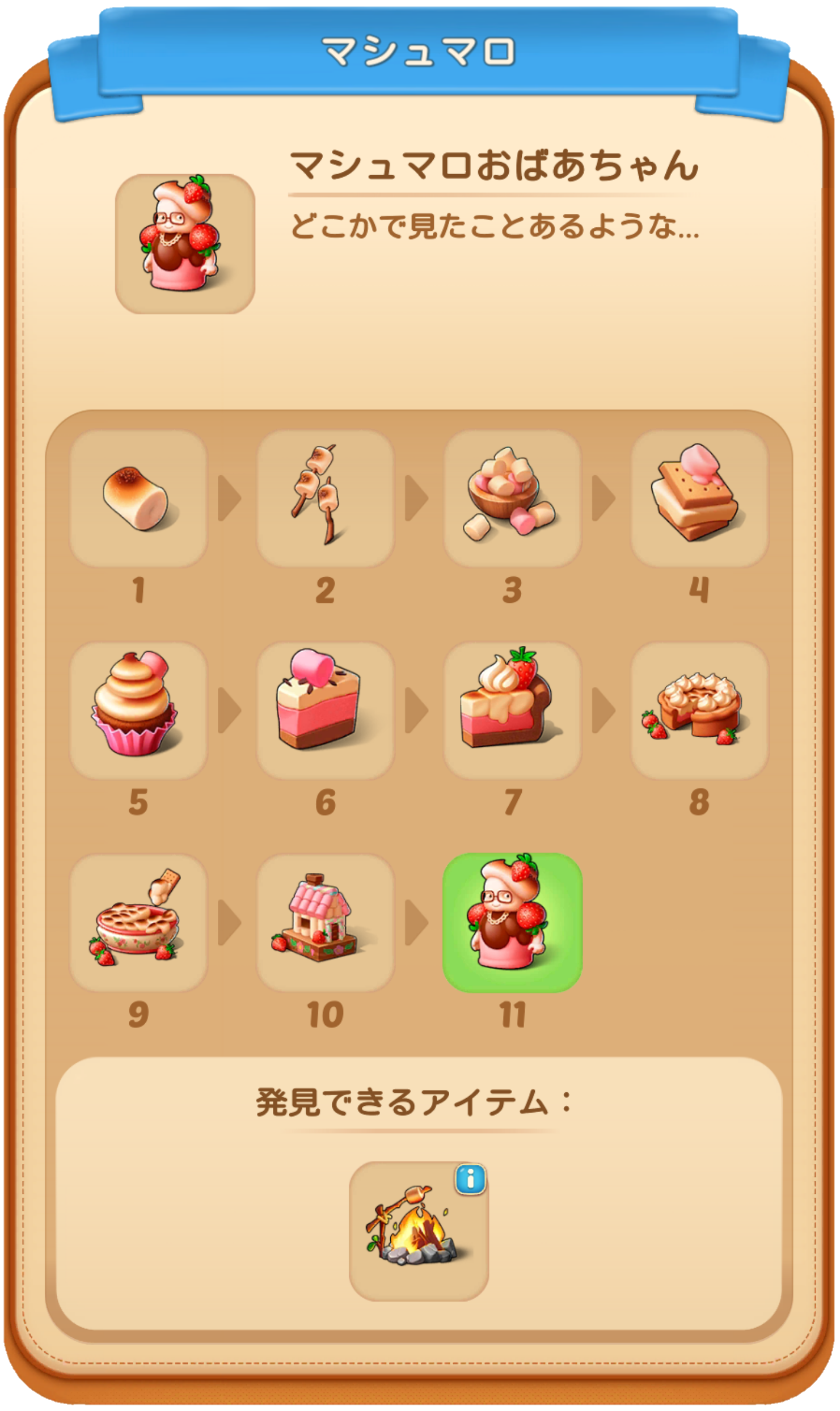This screenshot has height=1411, width=840.
Task: Select item 1, the toasted marshmallow
Action: point(138,498)
